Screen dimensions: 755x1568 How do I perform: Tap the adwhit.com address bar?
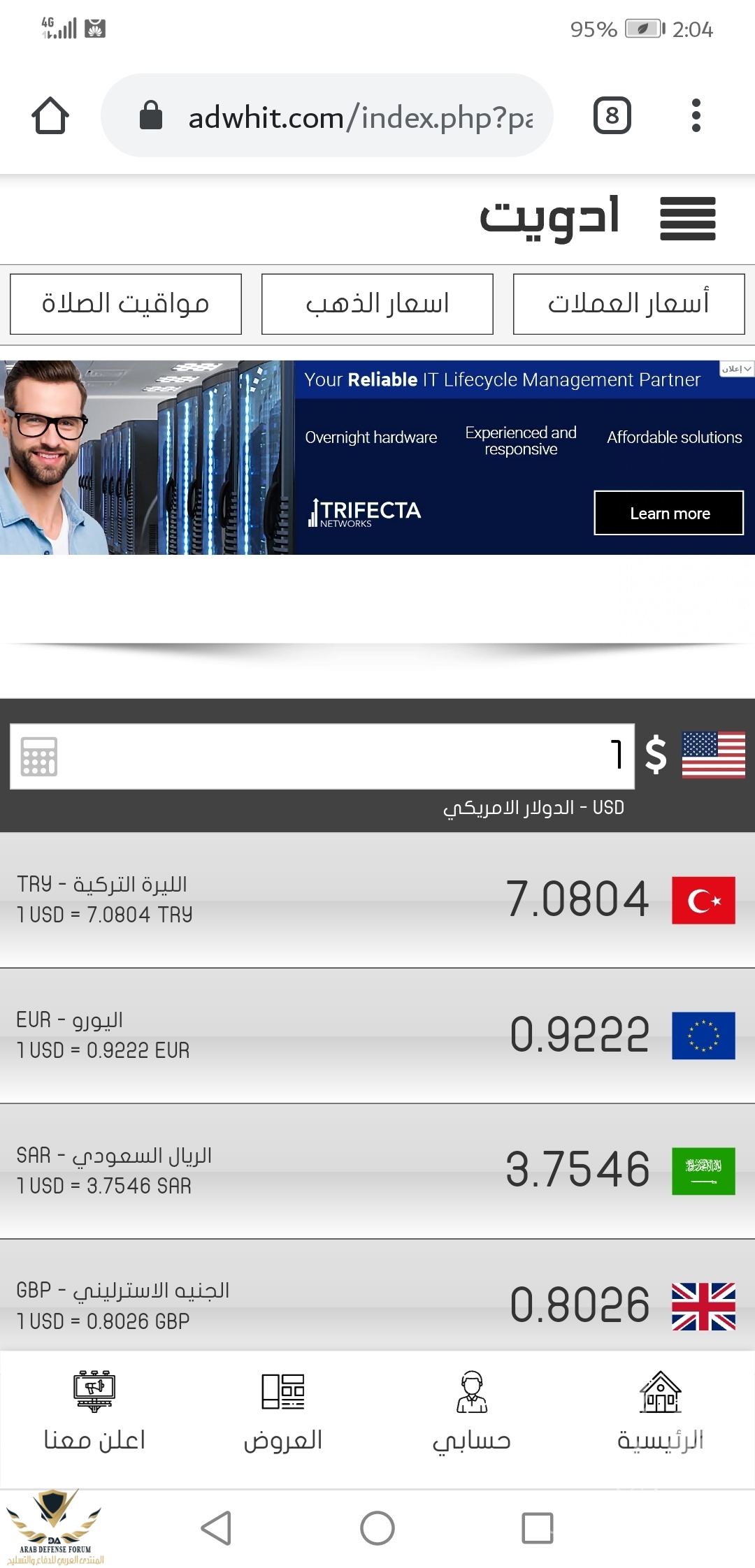[343, 117]
